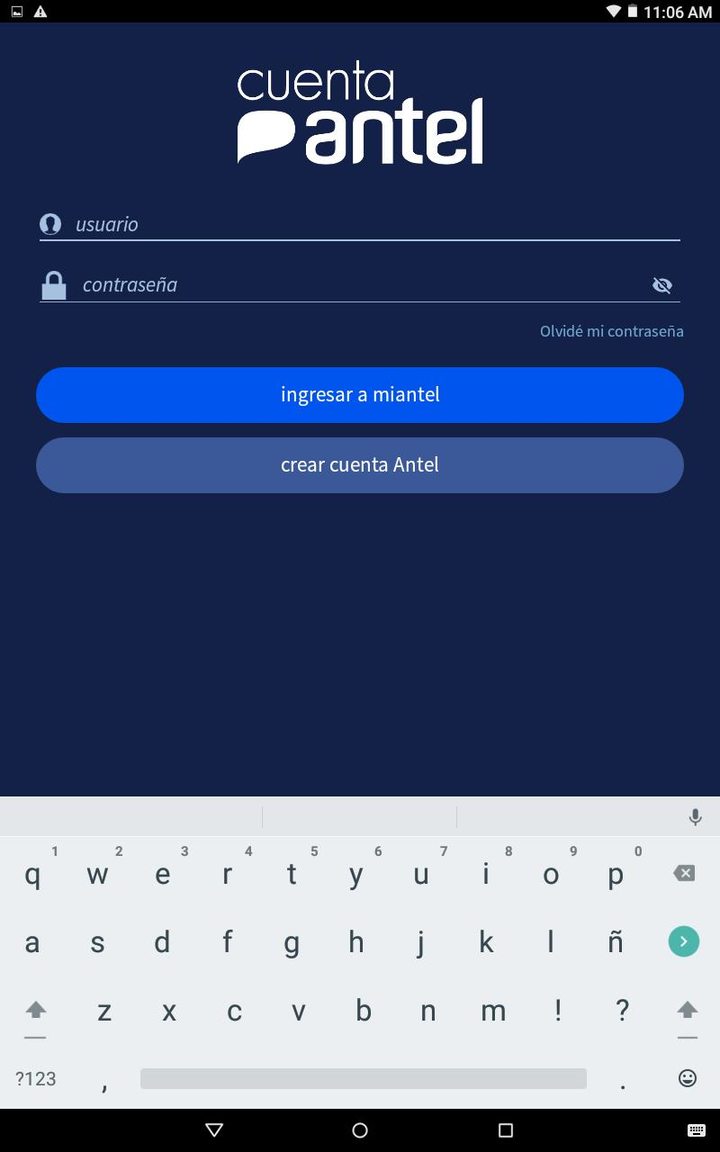Viewport: 720px width, 1152px height.
Task: Hit the backspace key on the keyboard
Action: [x=684, y=874]
